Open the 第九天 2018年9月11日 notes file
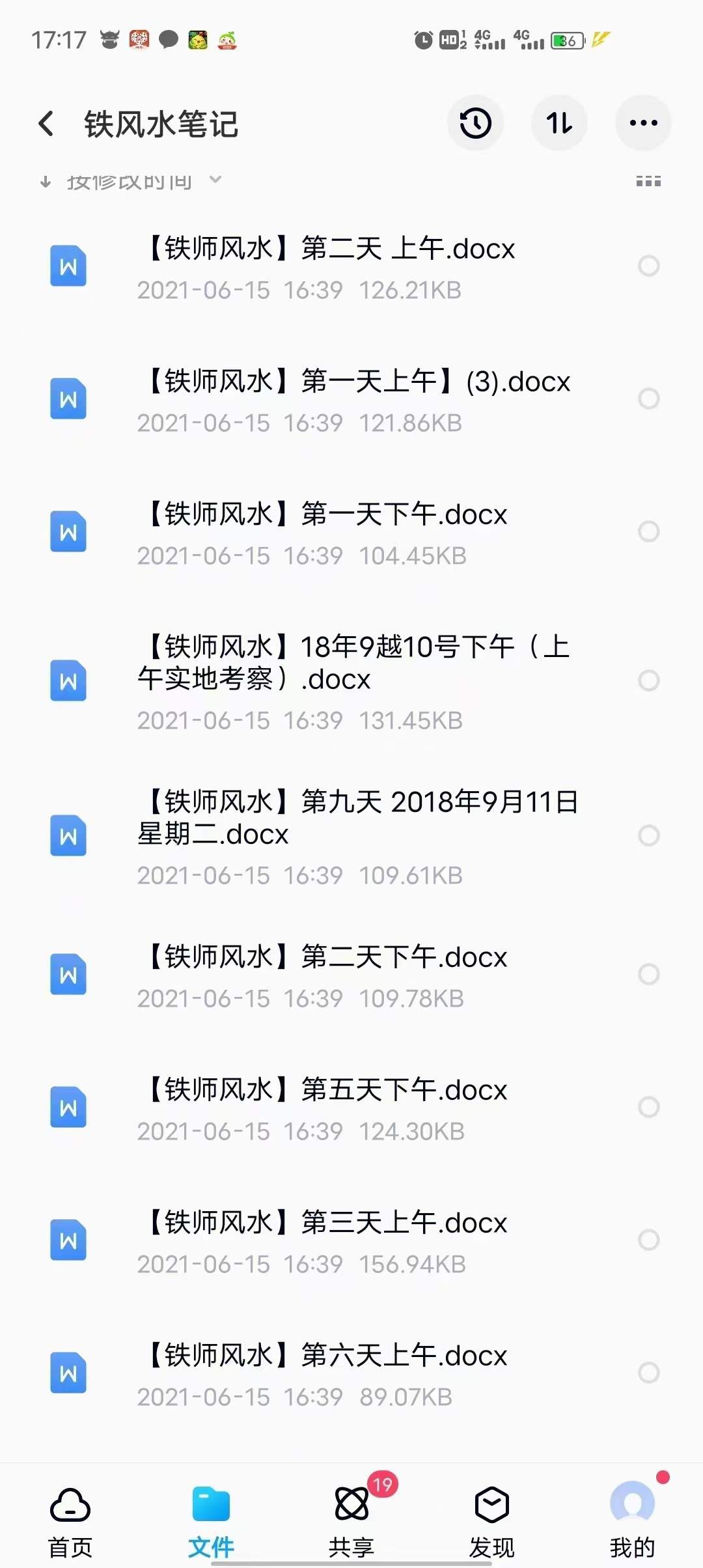Image resolution: width=703 pixels, height=1568 pixels. point(325,819)
